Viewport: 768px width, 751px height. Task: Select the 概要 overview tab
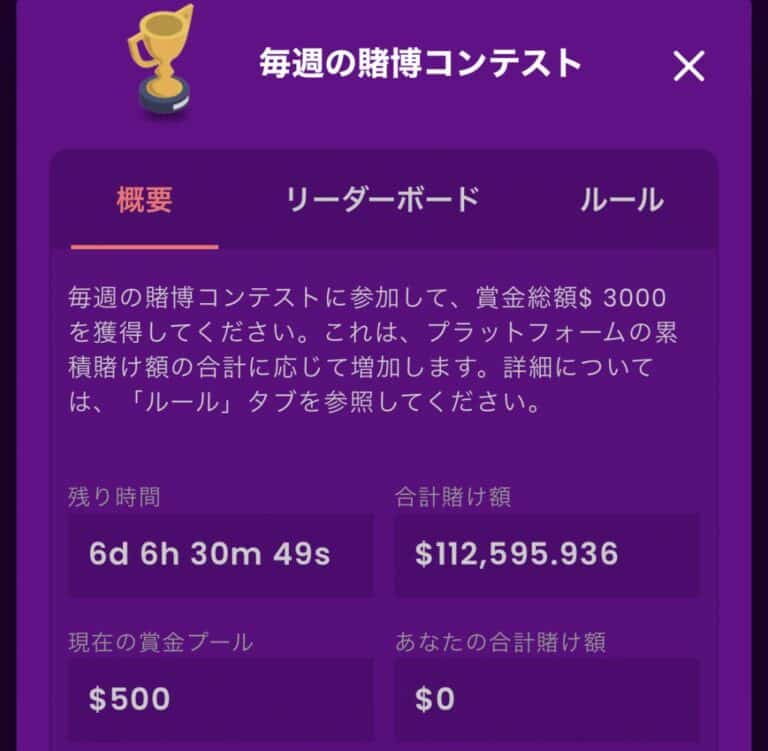point(144,200)
